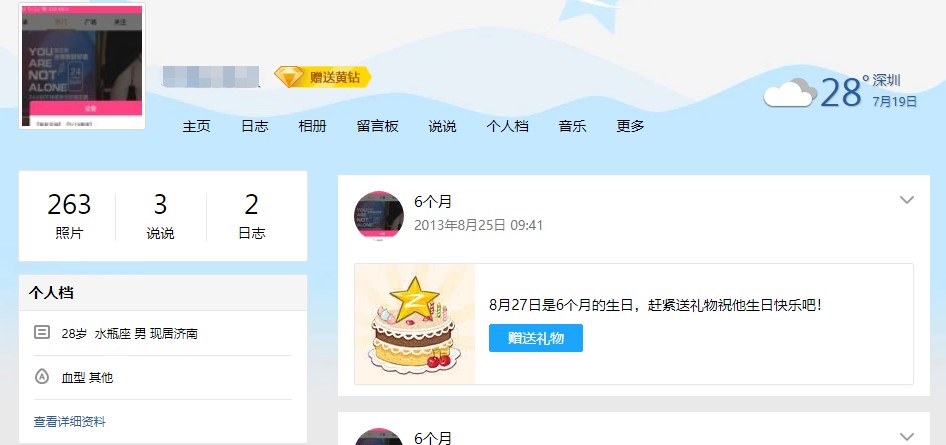Open the 2 日志 entries

(x=251, y=215)
